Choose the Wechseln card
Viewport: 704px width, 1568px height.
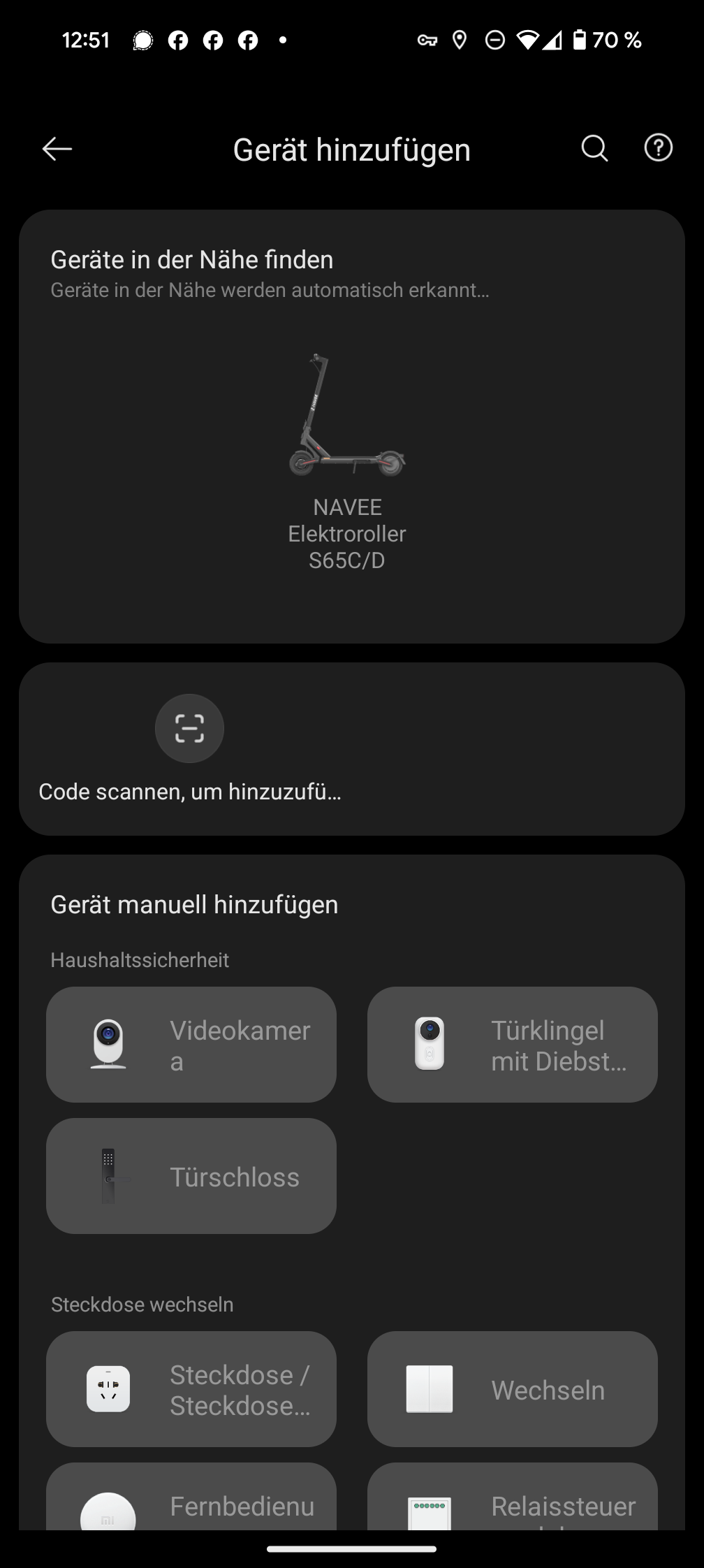pos(513,1389)
